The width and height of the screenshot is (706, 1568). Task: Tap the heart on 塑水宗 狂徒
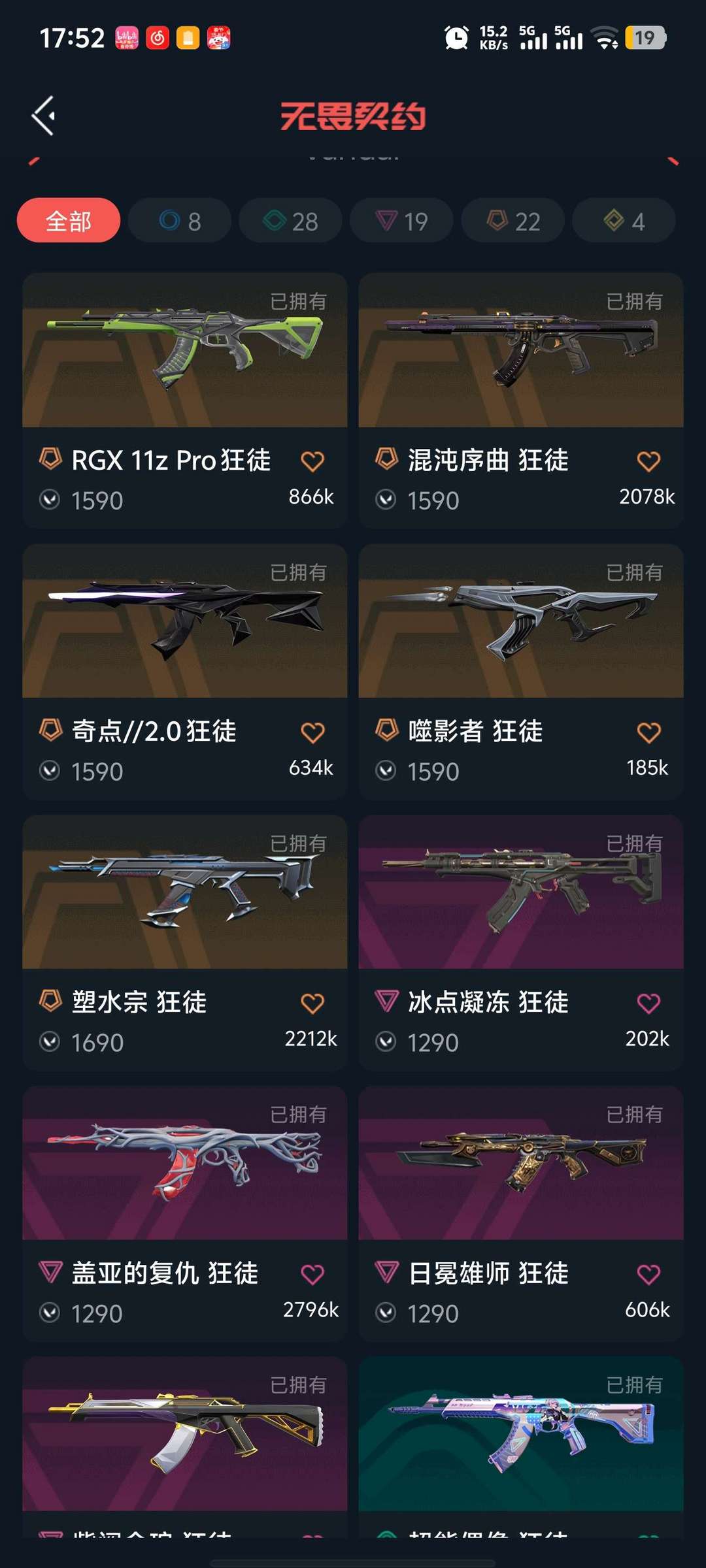pos(312,1004)
